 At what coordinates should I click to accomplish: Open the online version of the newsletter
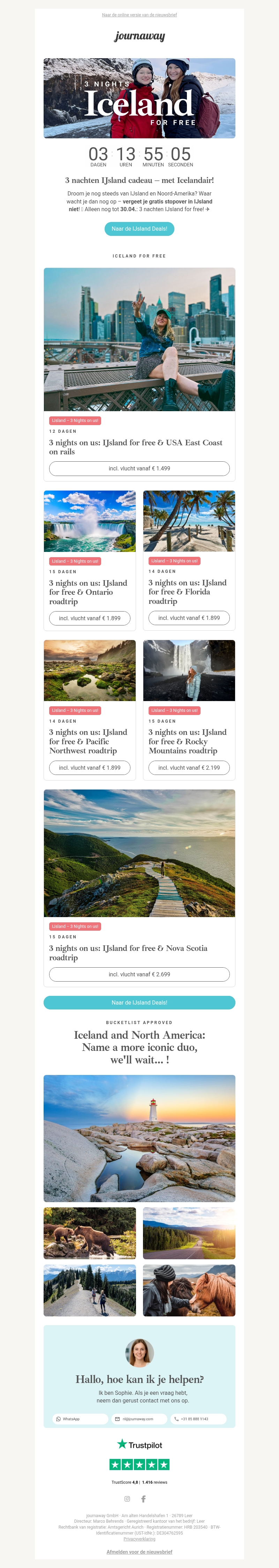[x=139, y=15]
